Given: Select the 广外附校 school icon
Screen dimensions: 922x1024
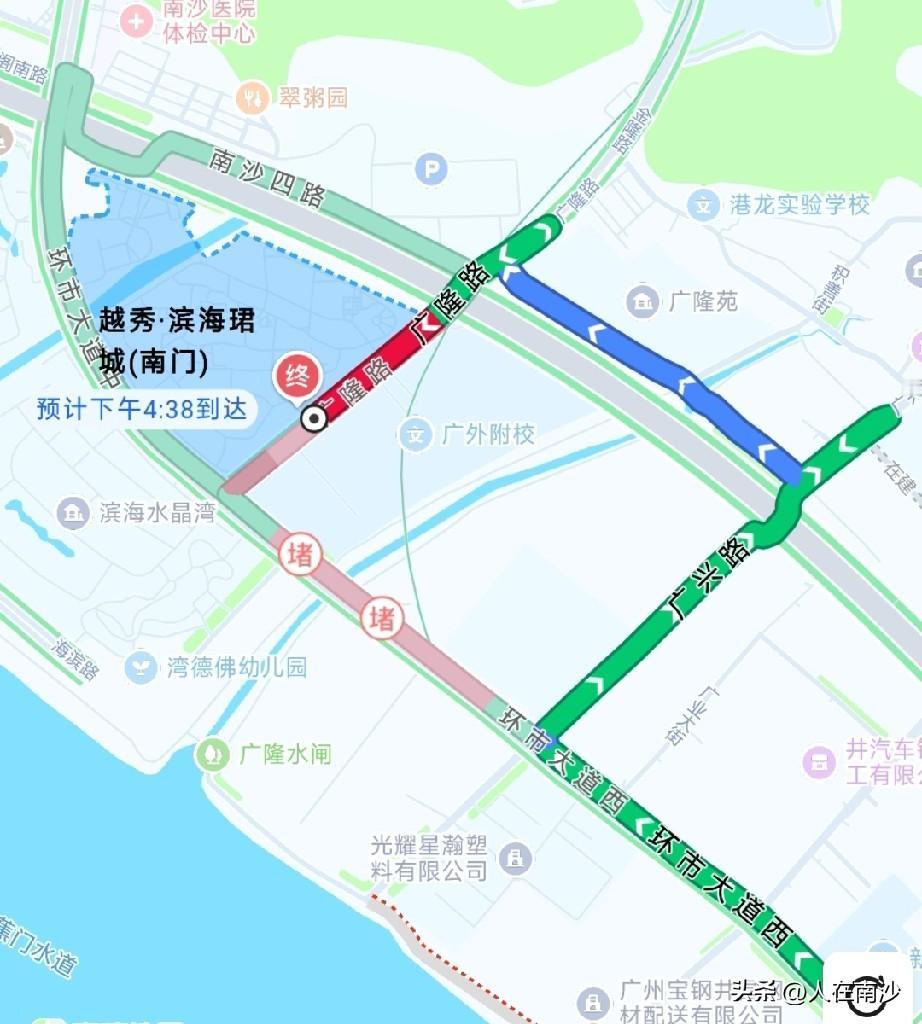Looking at the screenshot, I should (413, 434).
